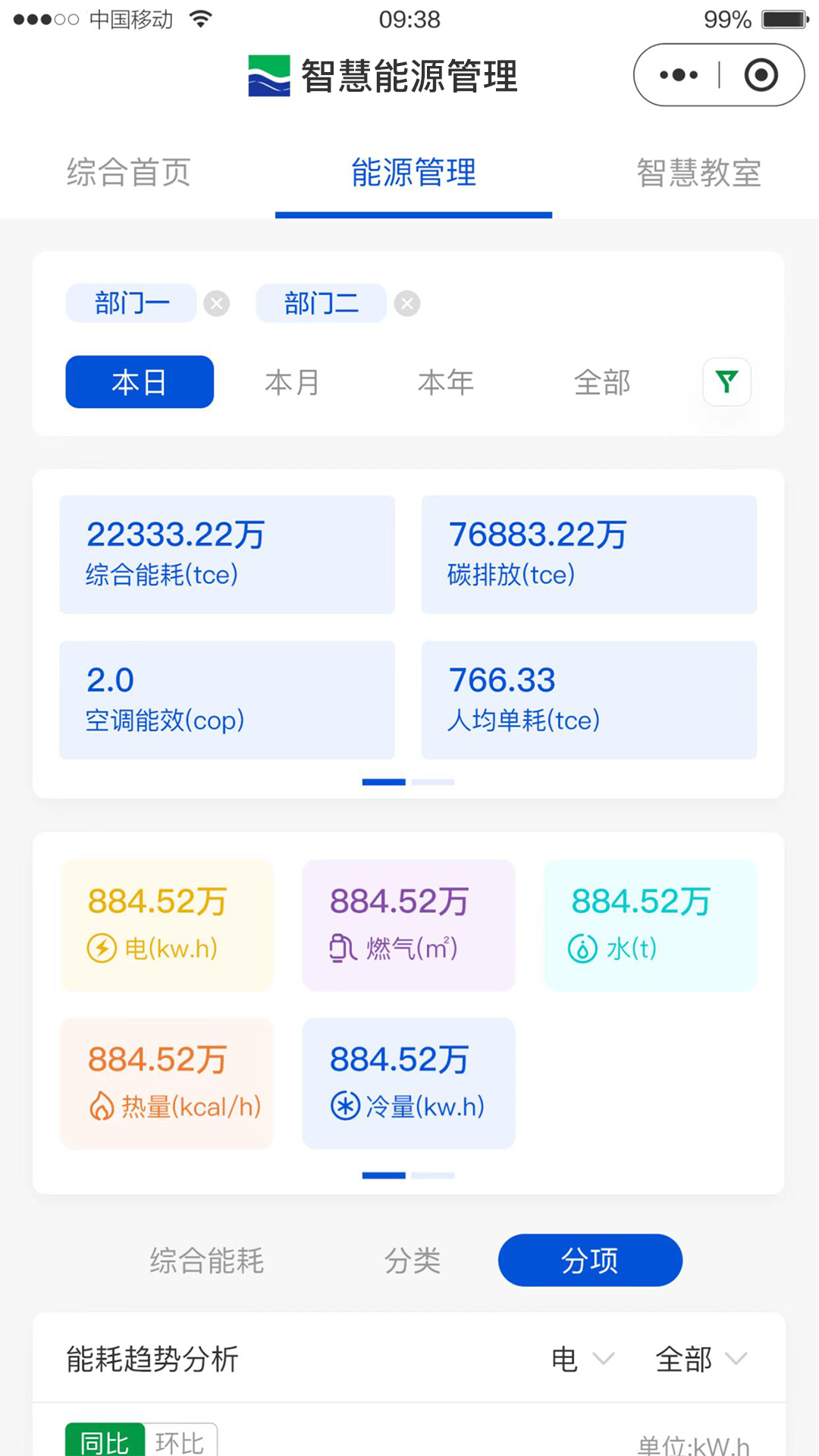
Task: Tap the 燃气 gas meter icon
Action: pyautogui.click(x=345, y=947)
